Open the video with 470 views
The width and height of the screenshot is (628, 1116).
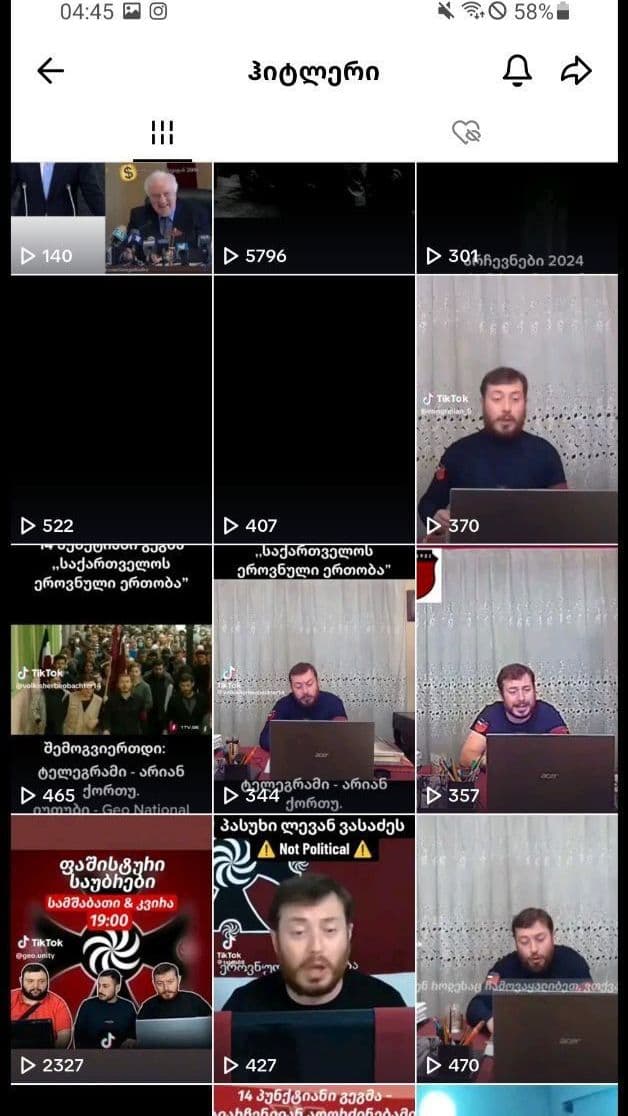(516, 948)
